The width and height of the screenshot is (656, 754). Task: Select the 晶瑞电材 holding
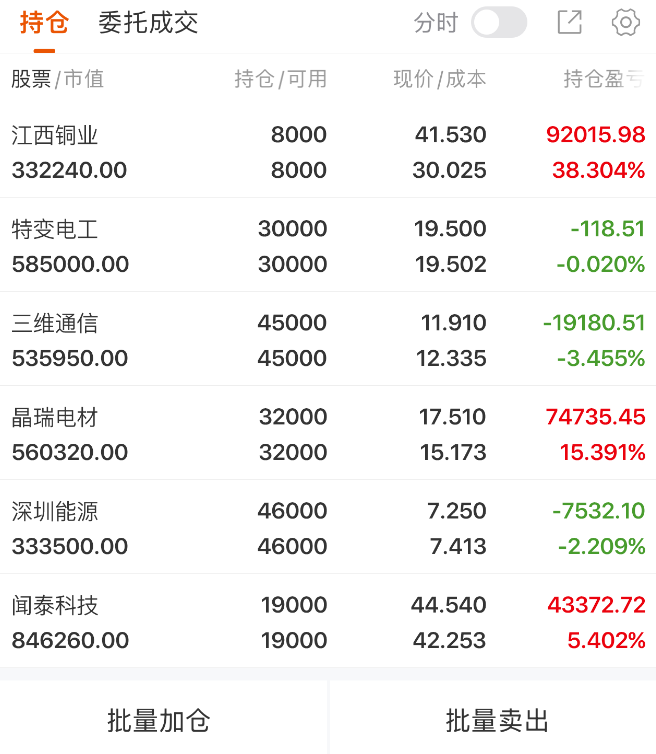328,434
